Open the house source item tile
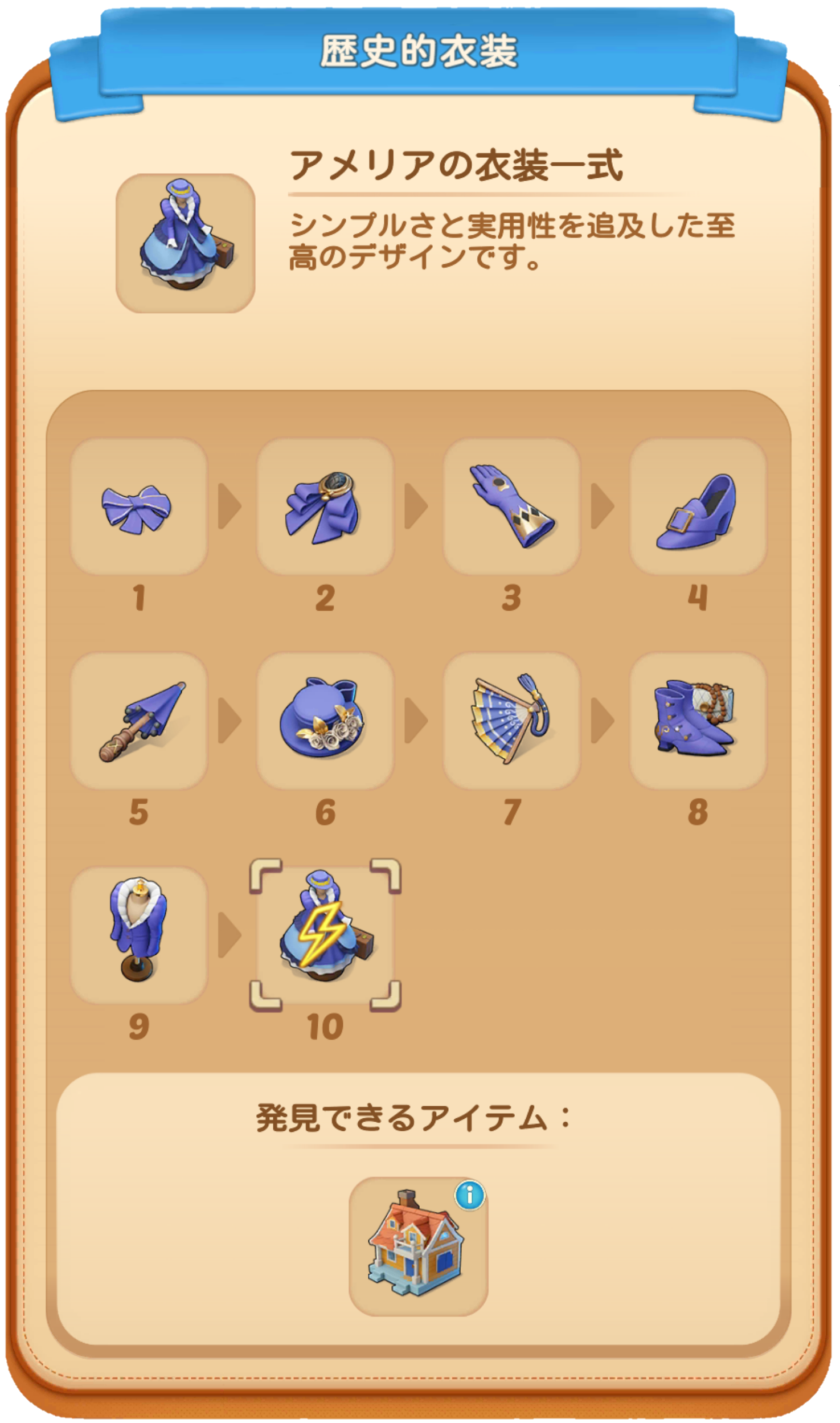Image resolution: width=840 pixels, height=1423 pixels. tap(418, 1247)
